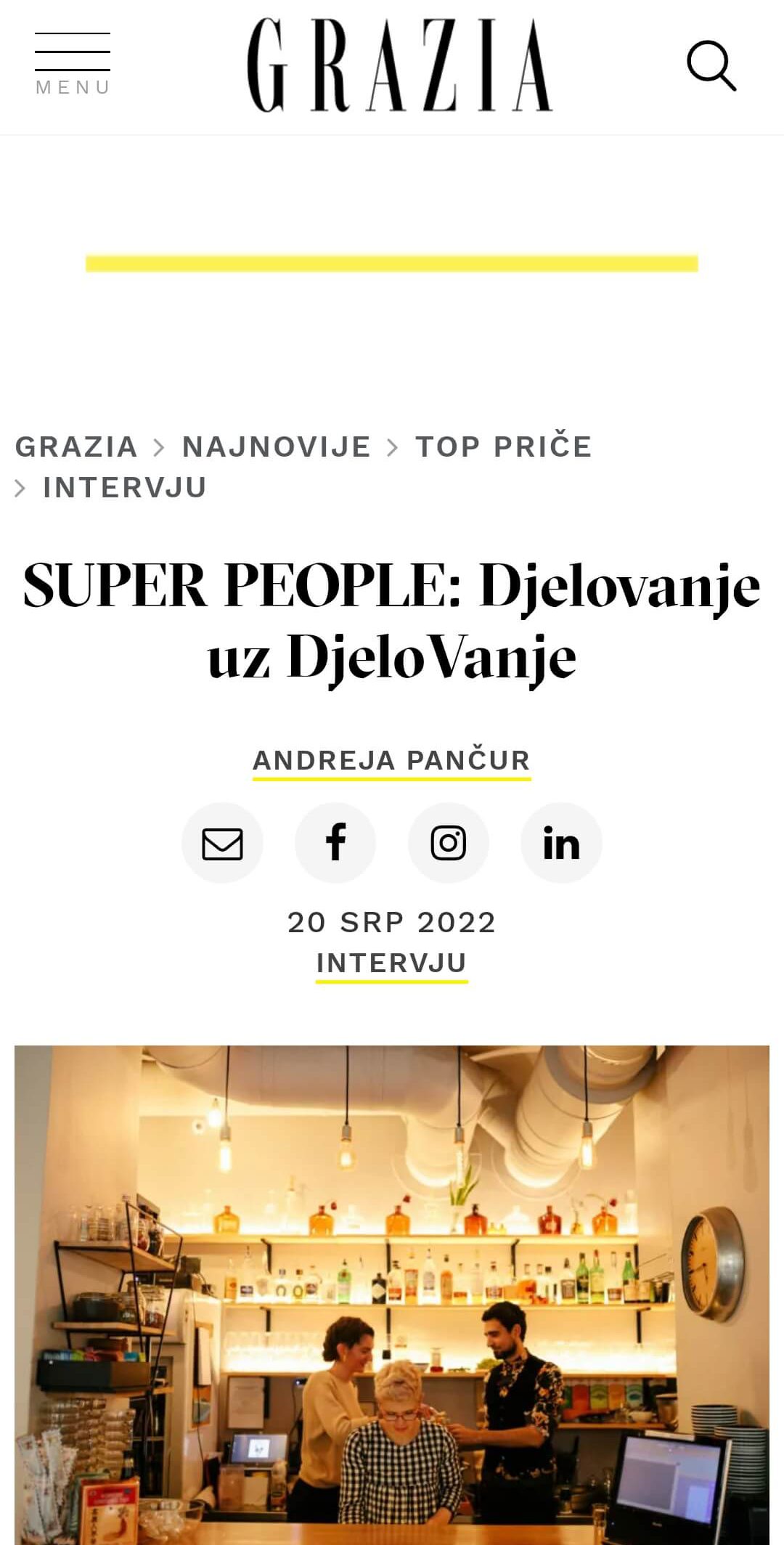Share the article on LinkedIn
784x1545 pixels.
(x=561, y=843)
